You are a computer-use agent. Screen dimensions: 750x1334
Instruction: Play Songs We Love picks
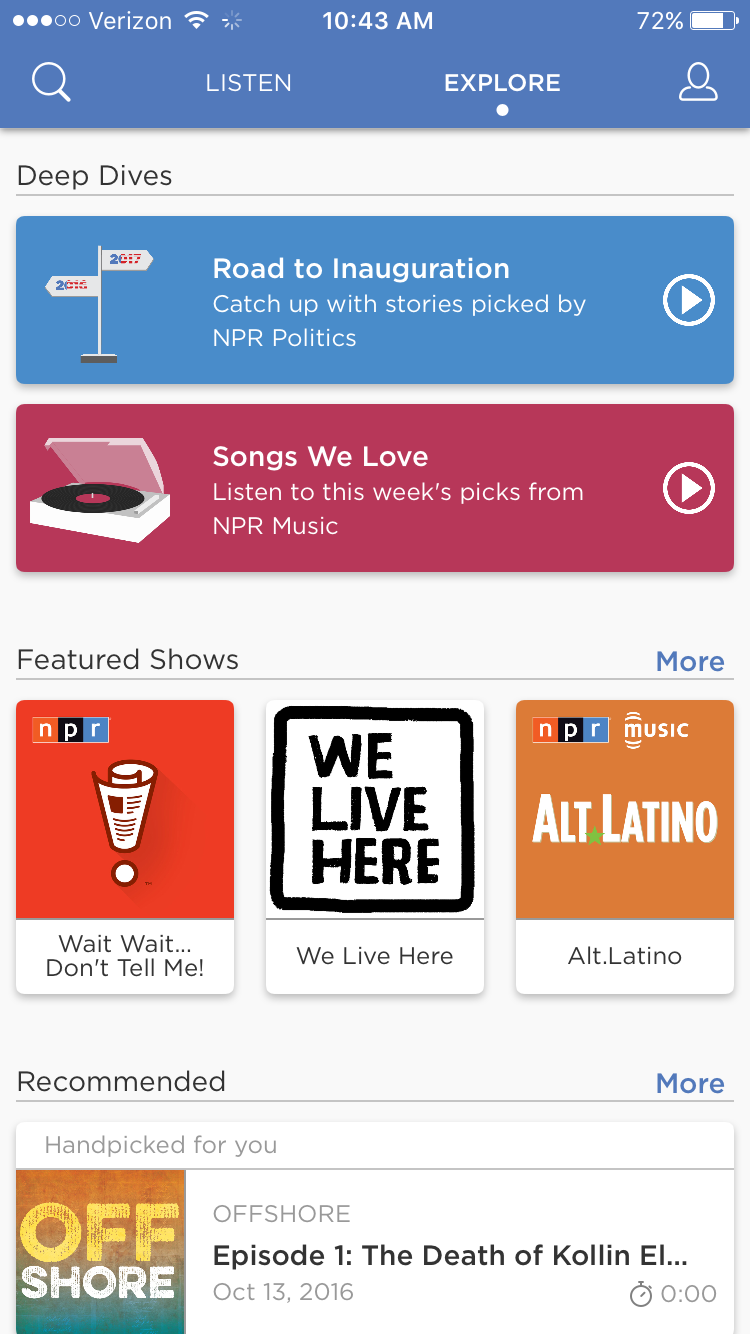pos(689,488)
